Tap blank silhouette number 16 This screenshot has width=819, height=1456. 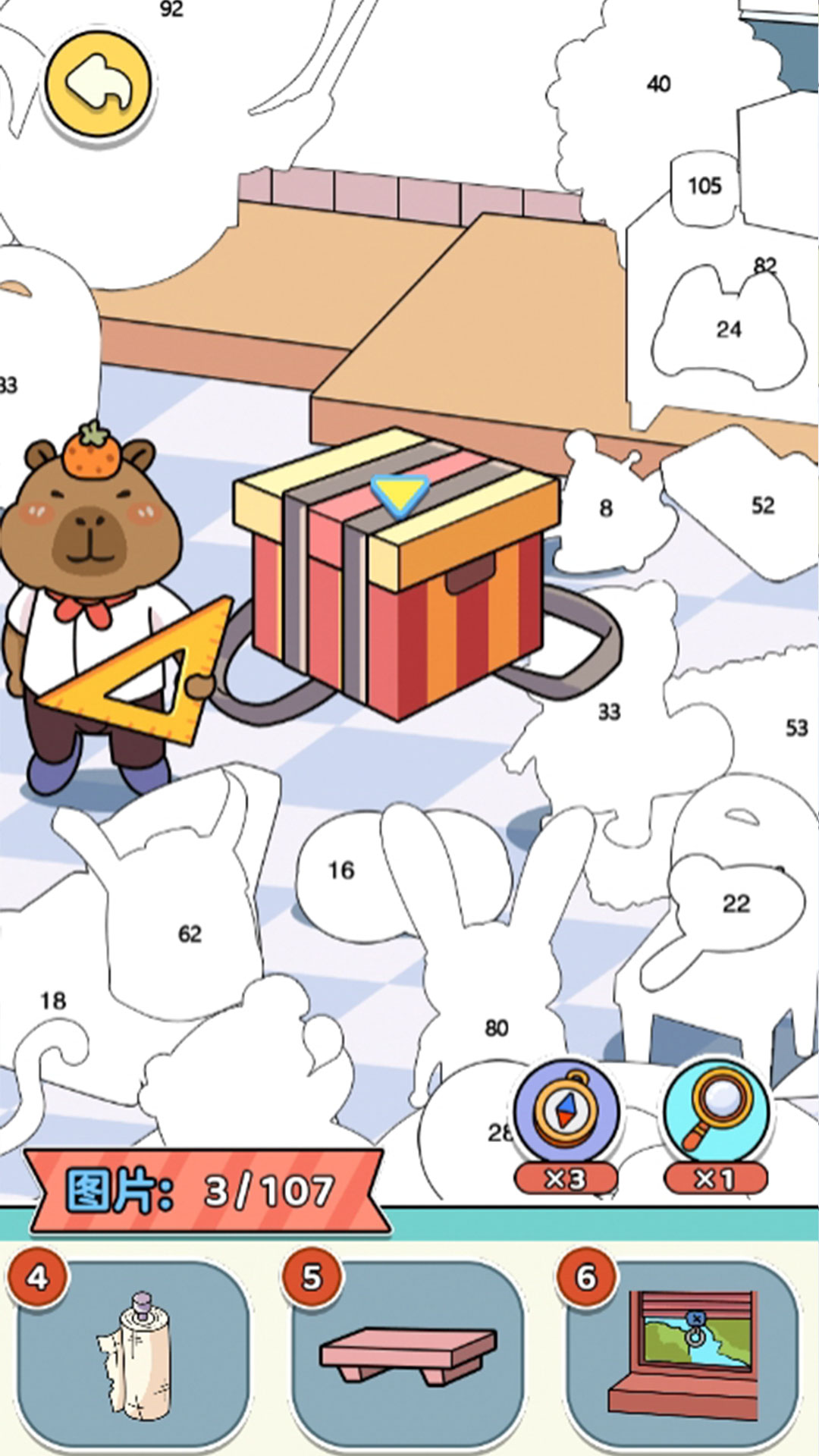coord(341,872)
